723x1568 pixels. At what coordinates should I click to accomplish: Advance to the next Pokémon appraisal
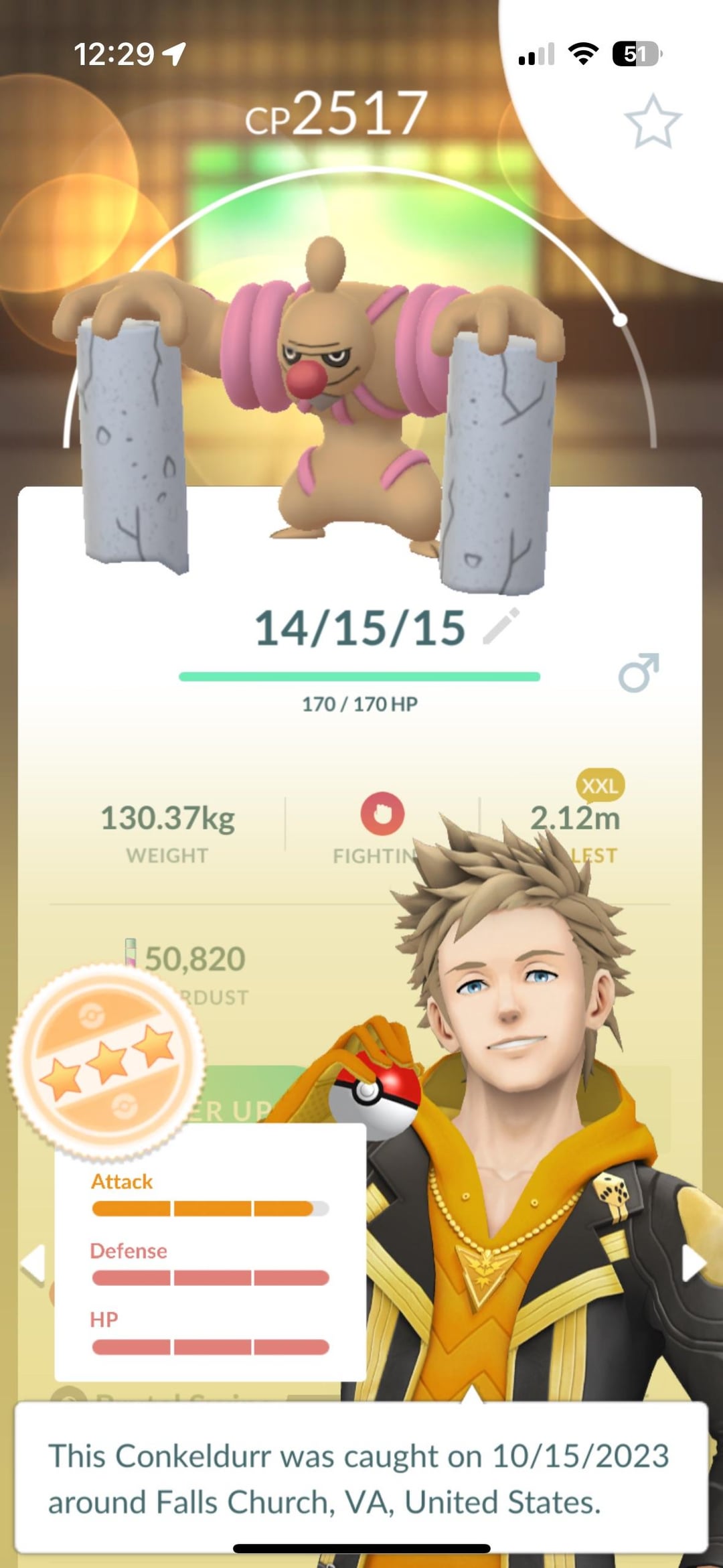tap(692, 1264)
